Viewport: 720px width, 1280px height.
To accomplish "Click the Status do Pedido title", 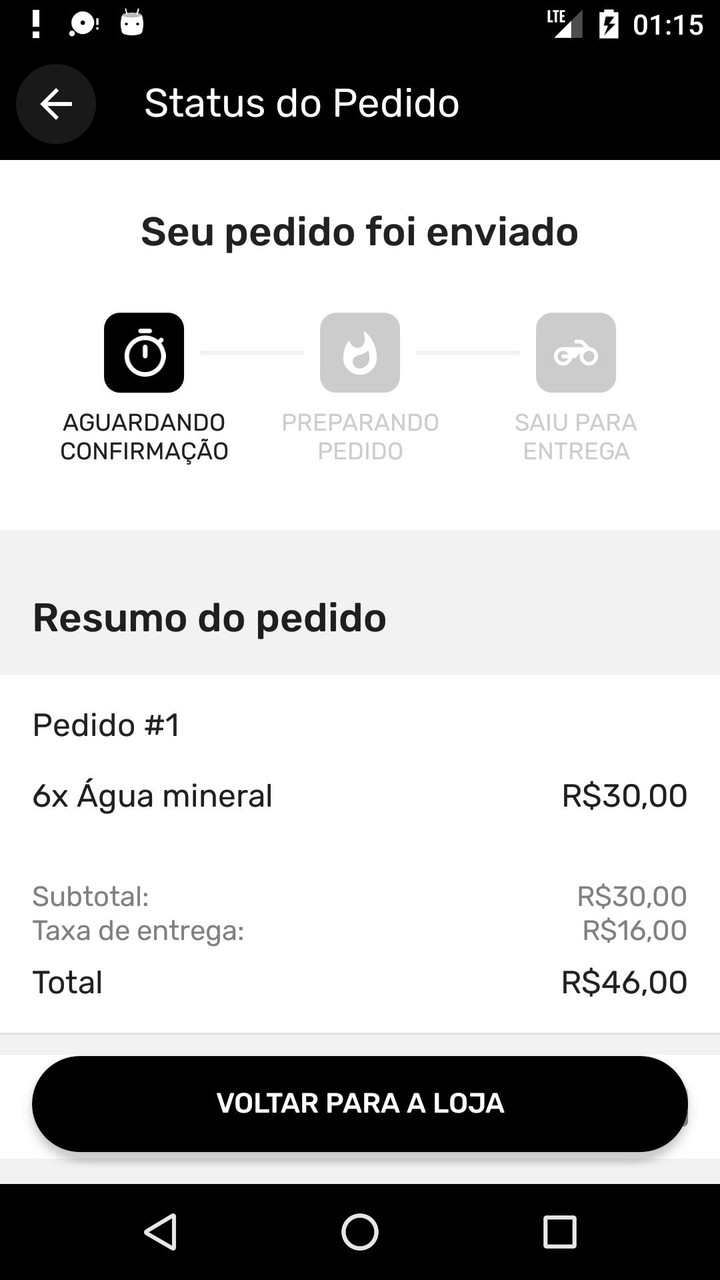I will (302, 103).
